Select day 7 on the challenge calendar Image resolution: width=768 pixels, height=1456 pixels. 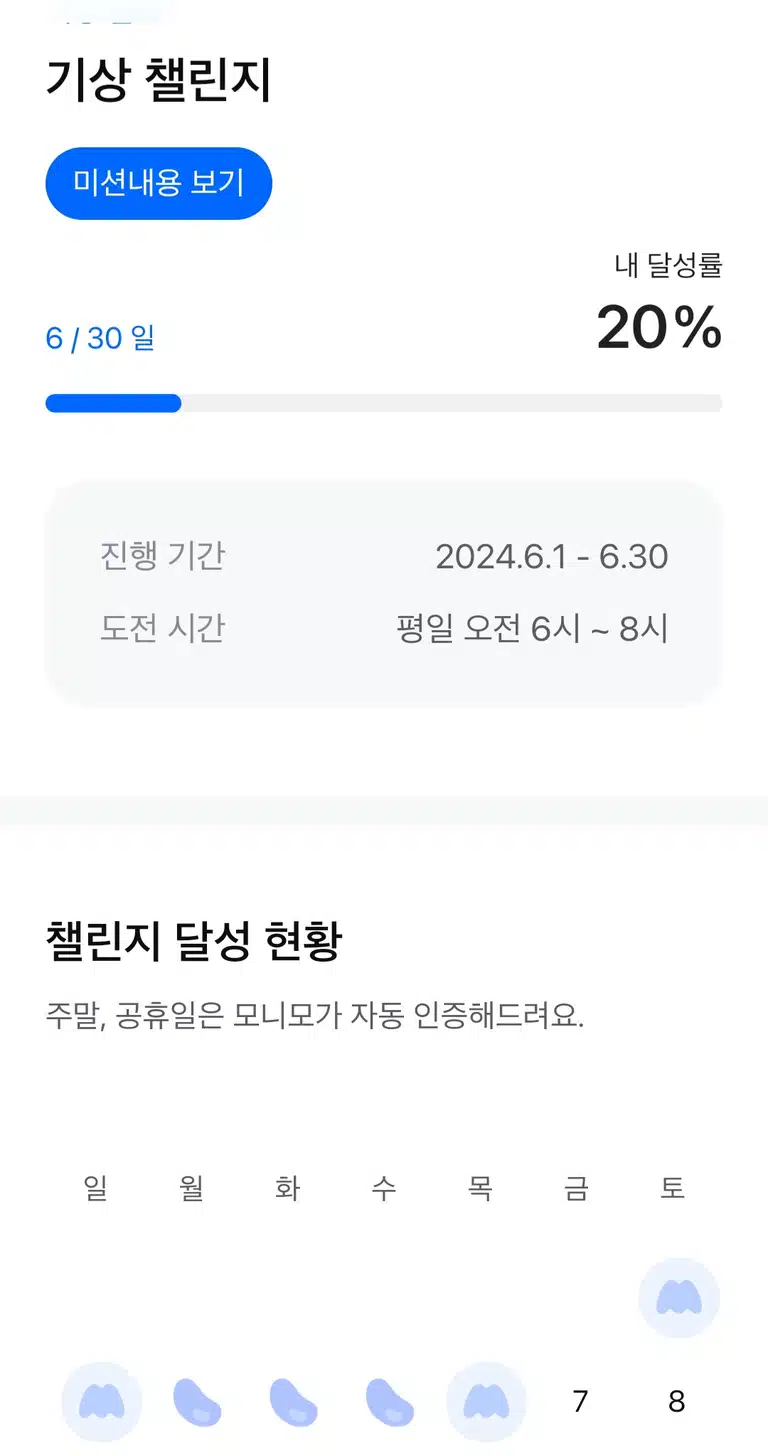[x=580, y=1401]
